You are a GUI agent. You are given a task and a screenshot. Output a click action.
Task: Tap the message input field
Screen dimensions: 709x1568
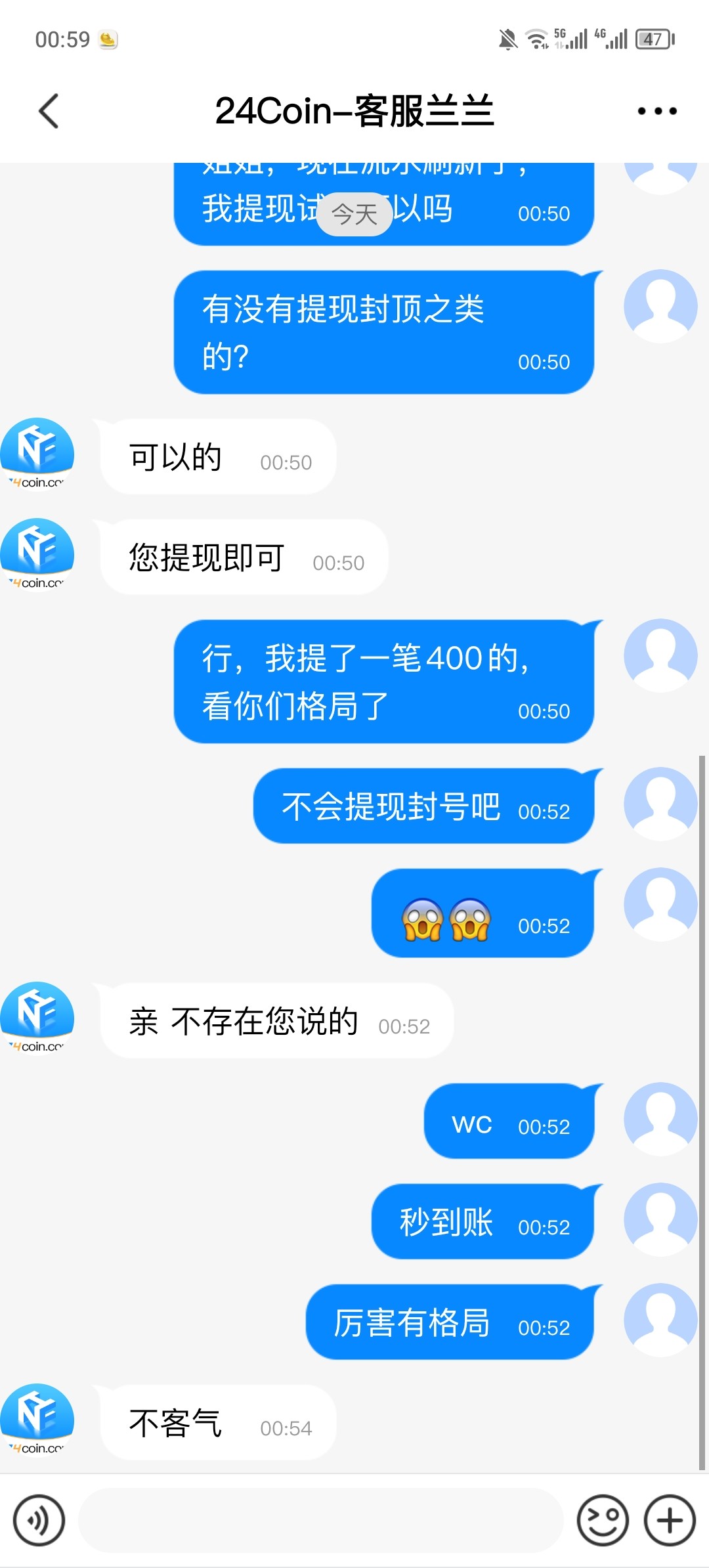click(320, 1520)
